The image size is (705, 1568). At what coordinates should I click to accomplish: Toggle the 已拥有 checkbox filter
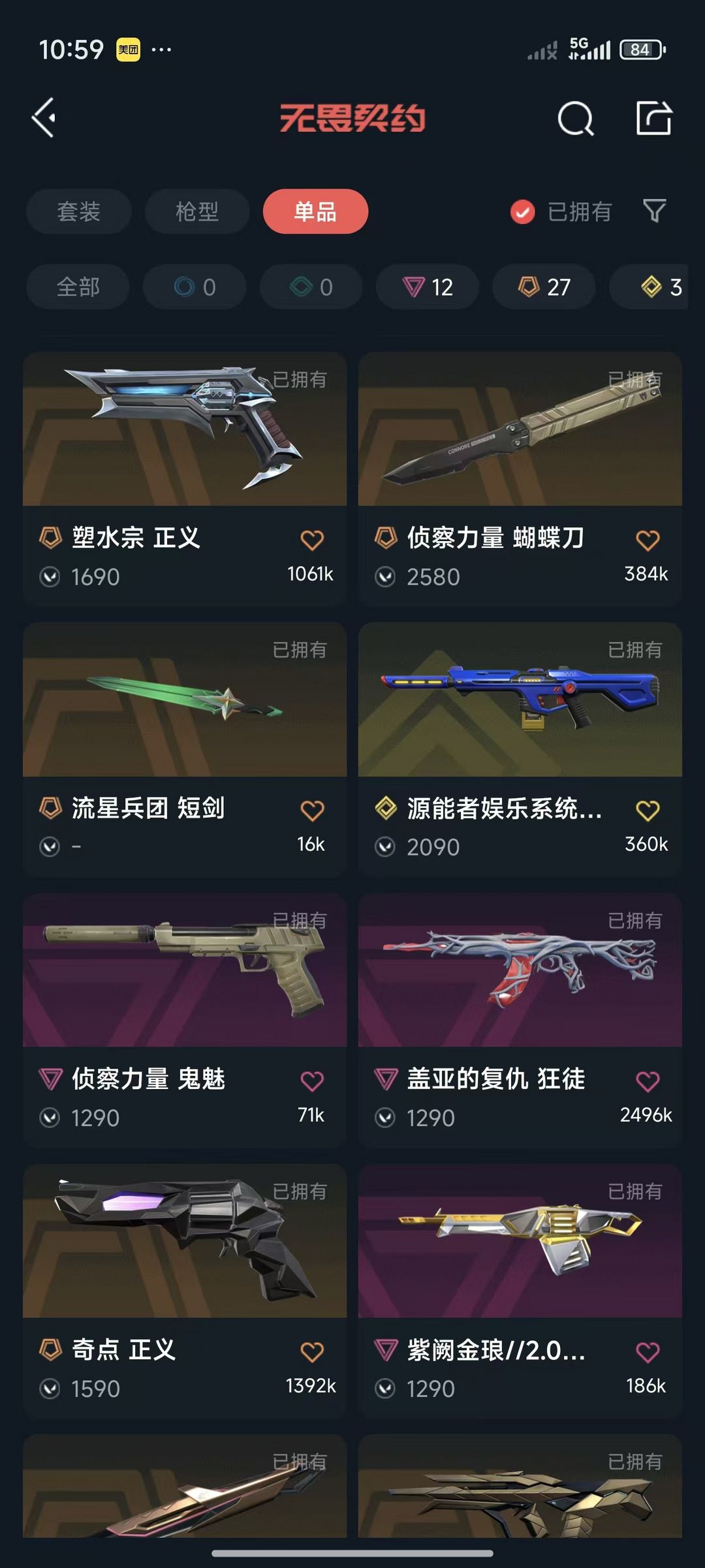[523, 212]
